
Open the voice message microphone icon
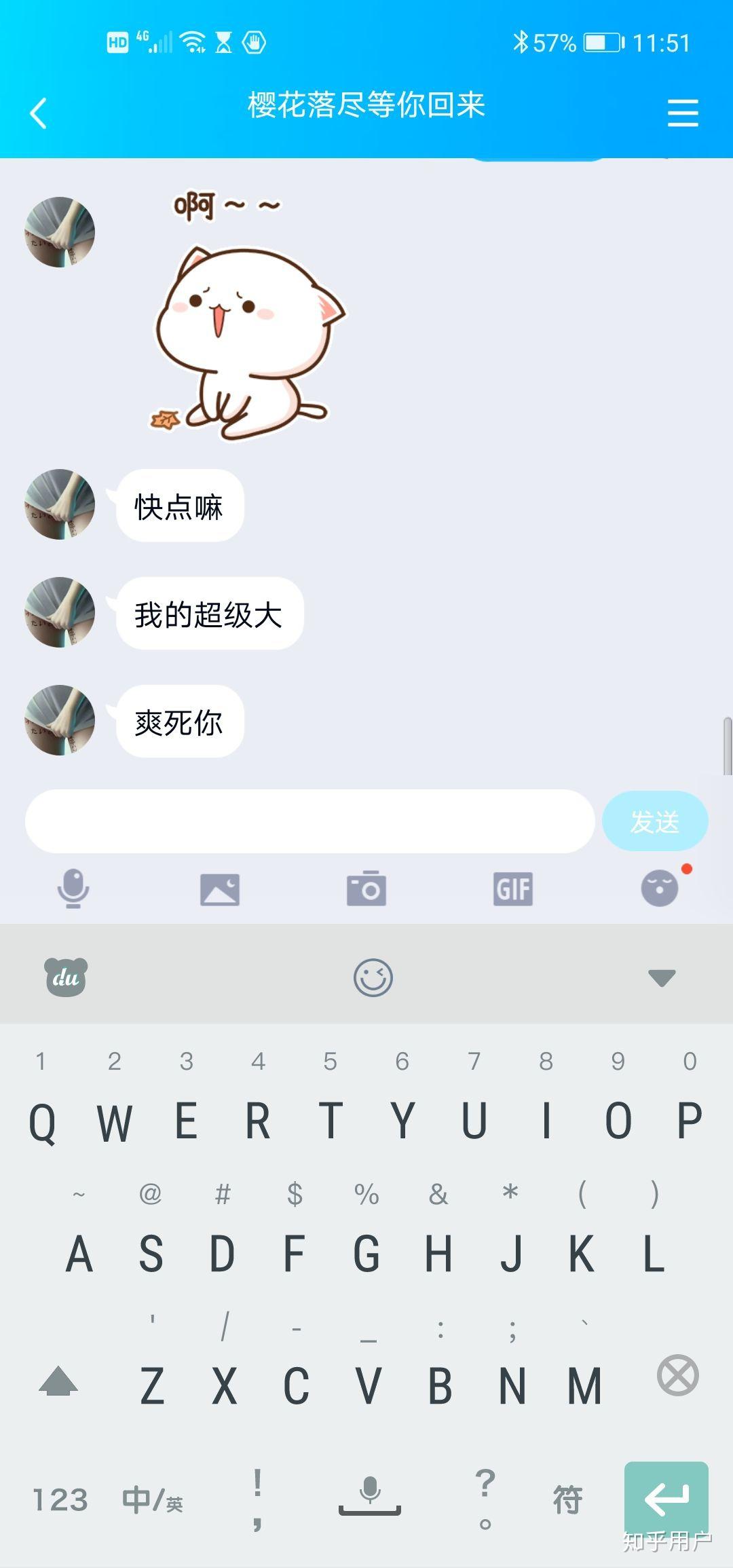[73, 889]
